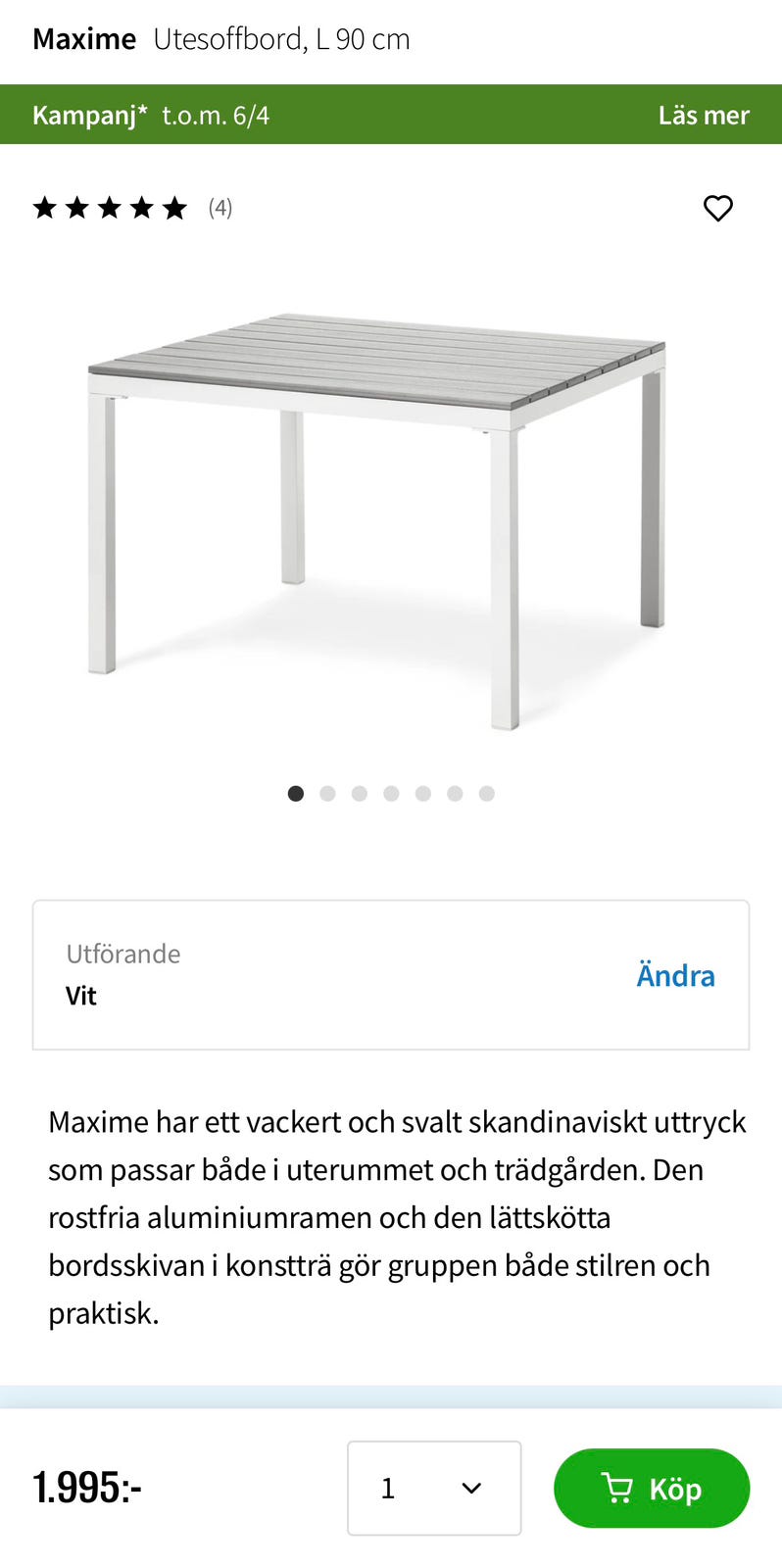Add Maxime table to favorites
Screen dimensions: 782x1568
point(717,207)
